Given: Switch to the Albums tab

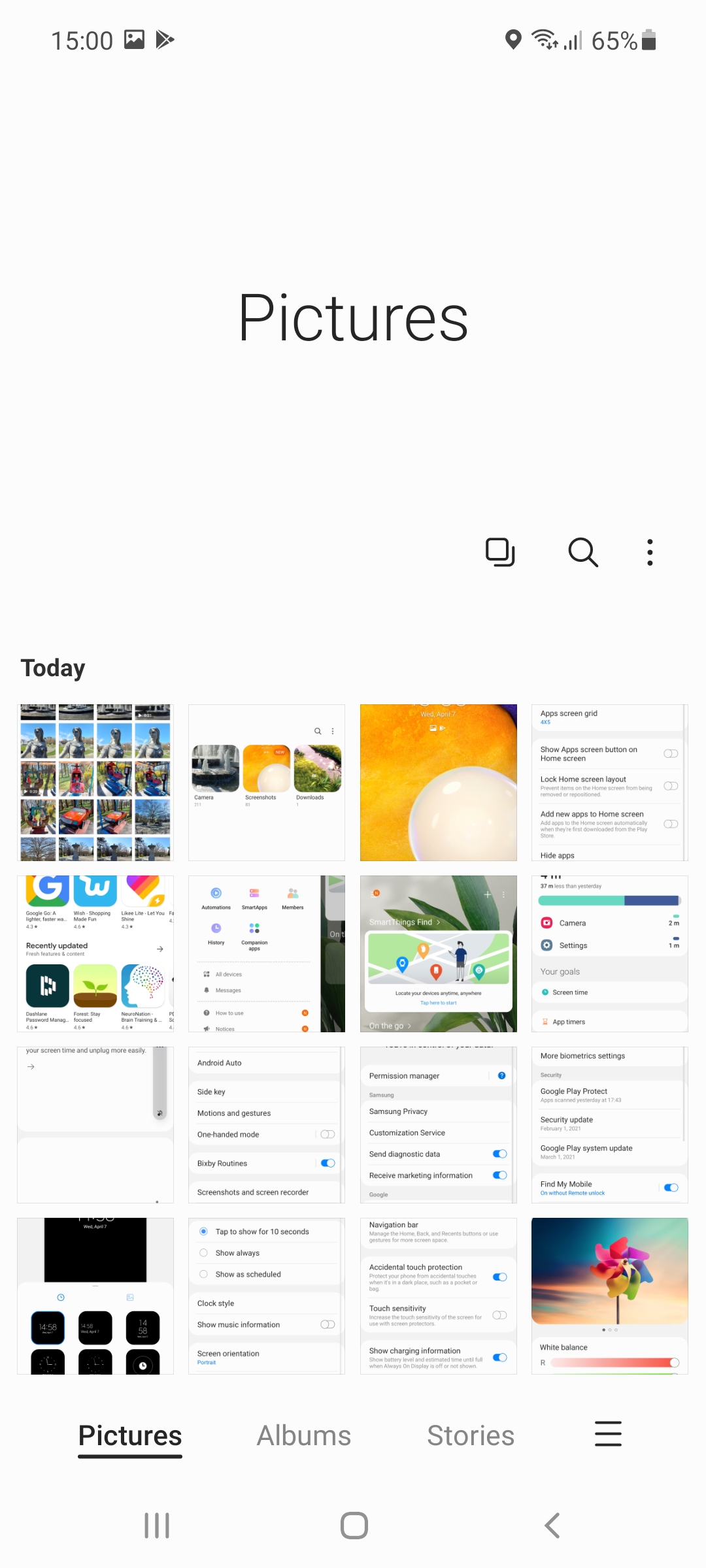Looking at the screenshot, I should (x=304, y=1435).
